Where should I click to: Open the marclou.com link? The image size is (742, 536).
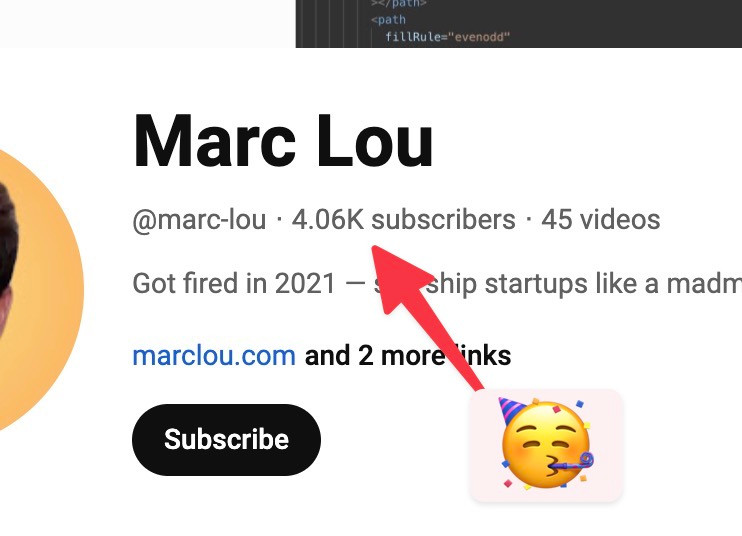(x=213, y=355)
